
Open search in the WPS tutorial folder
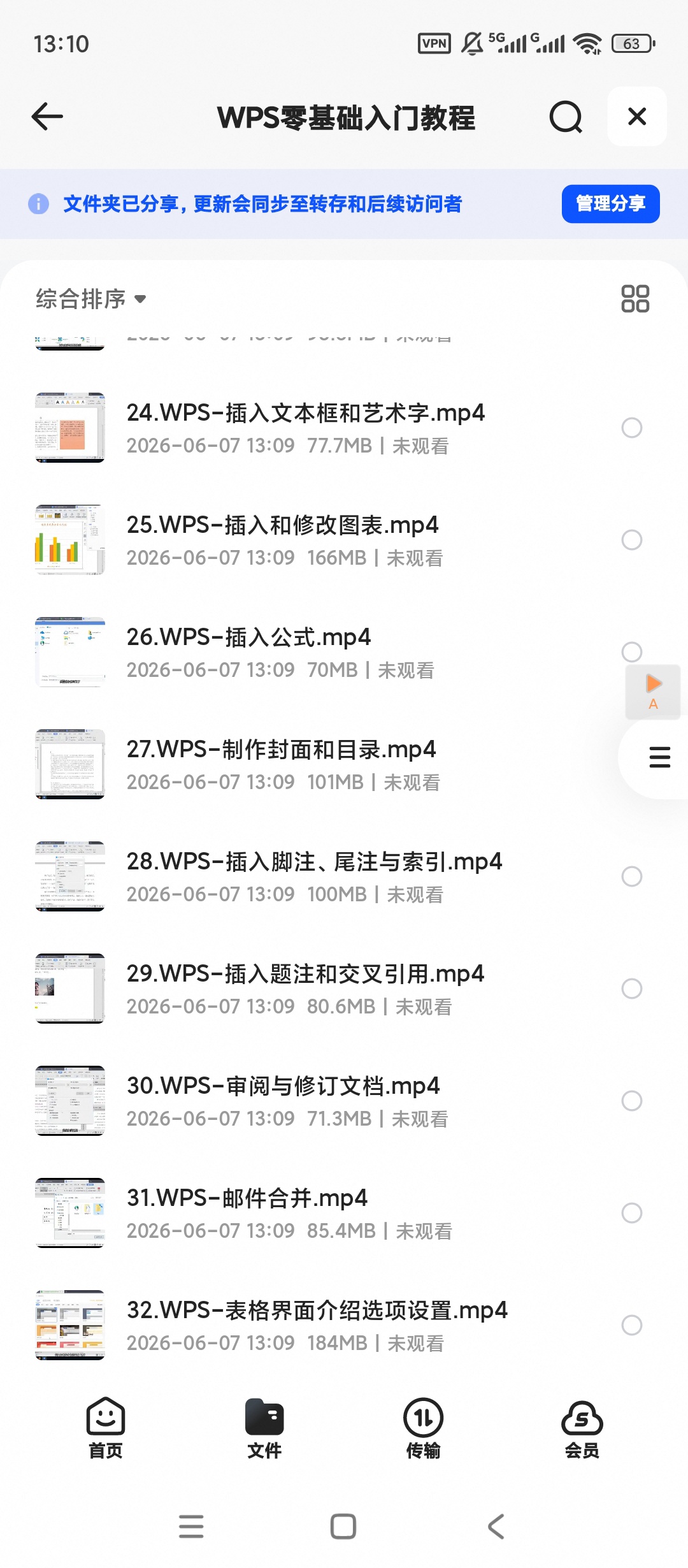566,117
